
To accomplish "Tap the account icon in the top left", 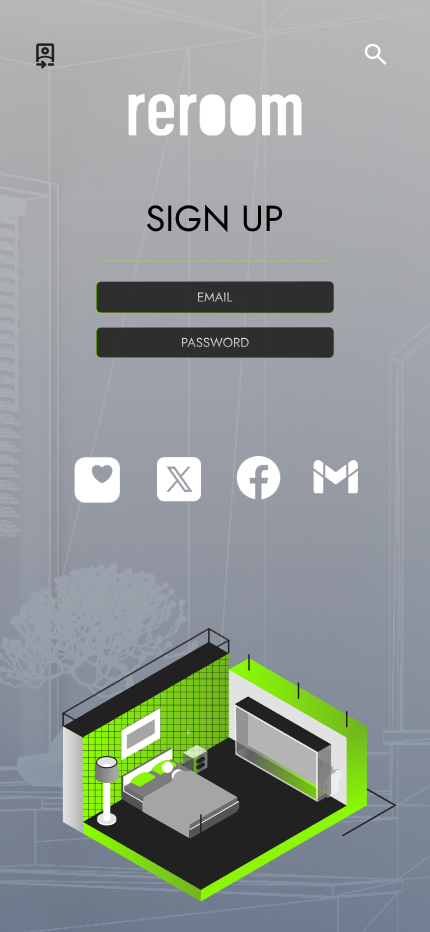I will click(x=45, y=55).
